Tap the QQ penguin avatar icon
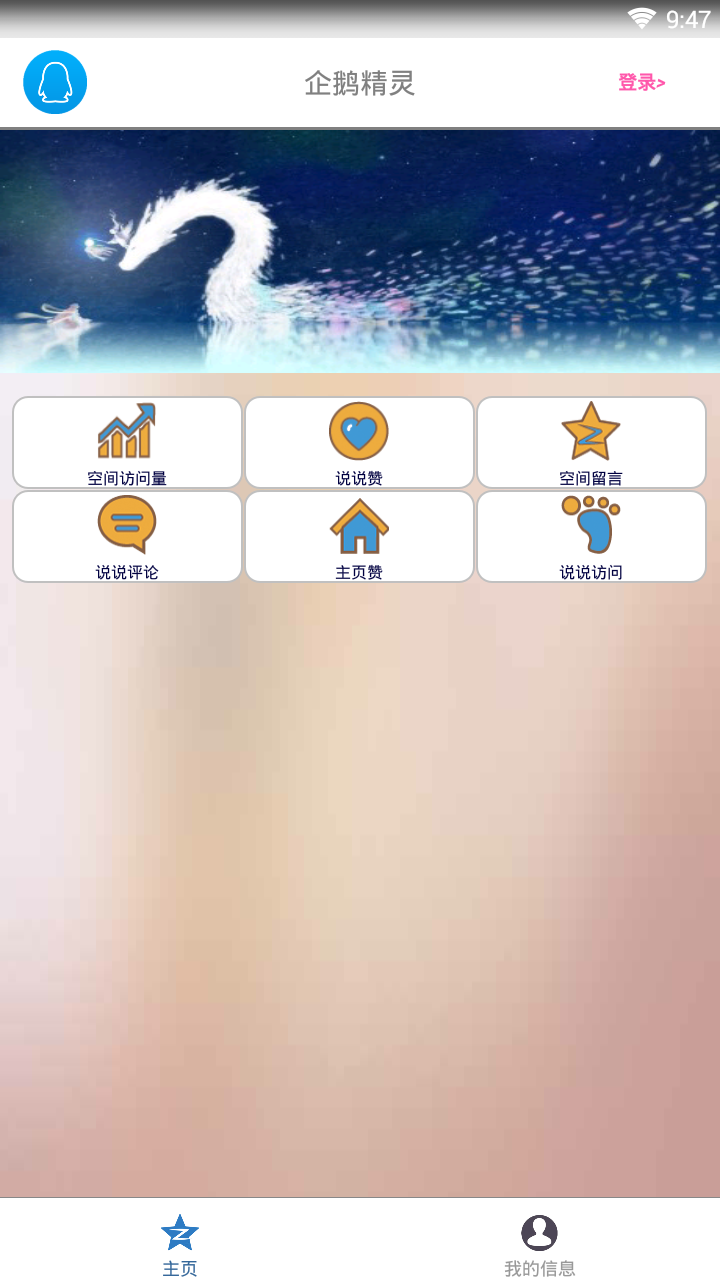Screen dimensions: 720x1280 [x=55, y=82]
